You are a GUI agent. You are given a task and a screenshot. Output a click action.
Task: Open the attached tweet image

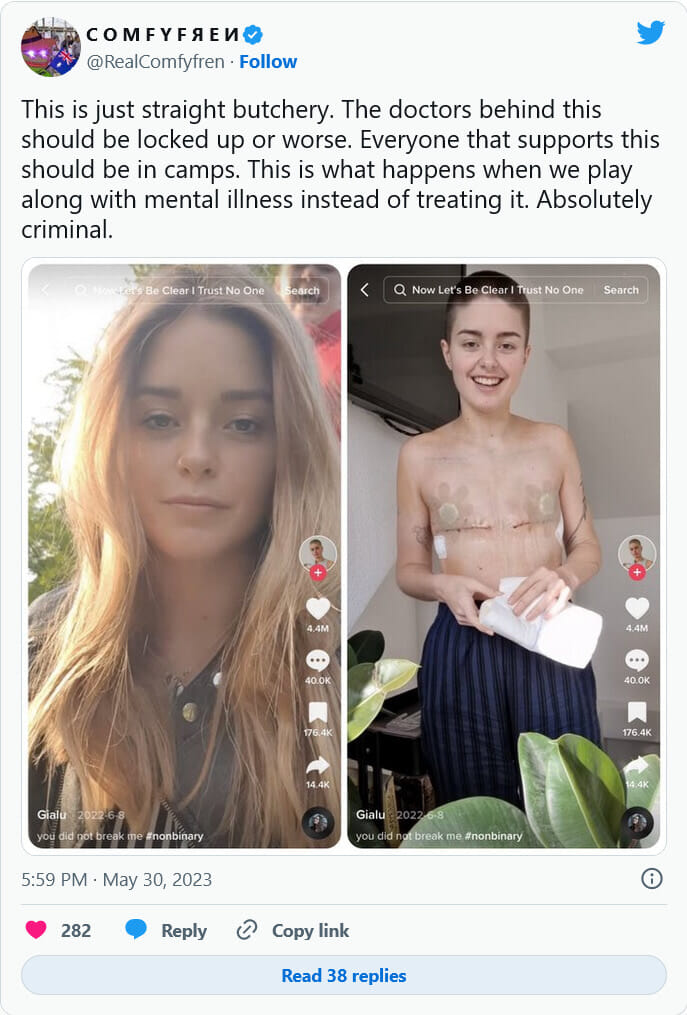(x=343, y=556)
